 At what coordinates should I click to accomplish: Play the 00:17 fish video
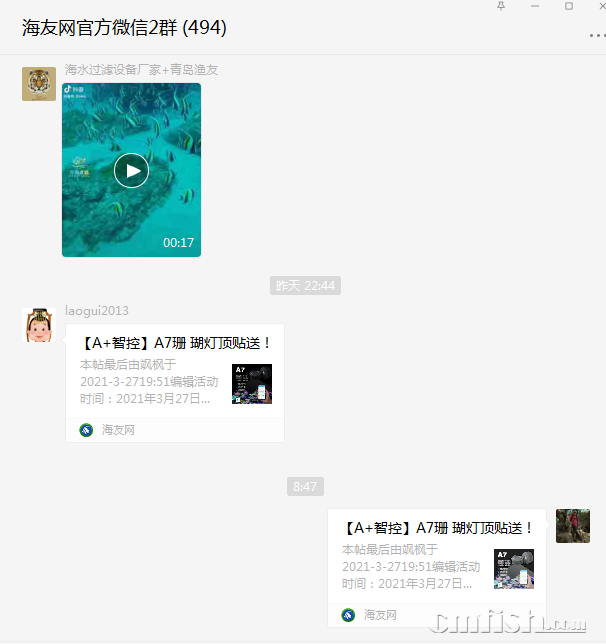131,170
